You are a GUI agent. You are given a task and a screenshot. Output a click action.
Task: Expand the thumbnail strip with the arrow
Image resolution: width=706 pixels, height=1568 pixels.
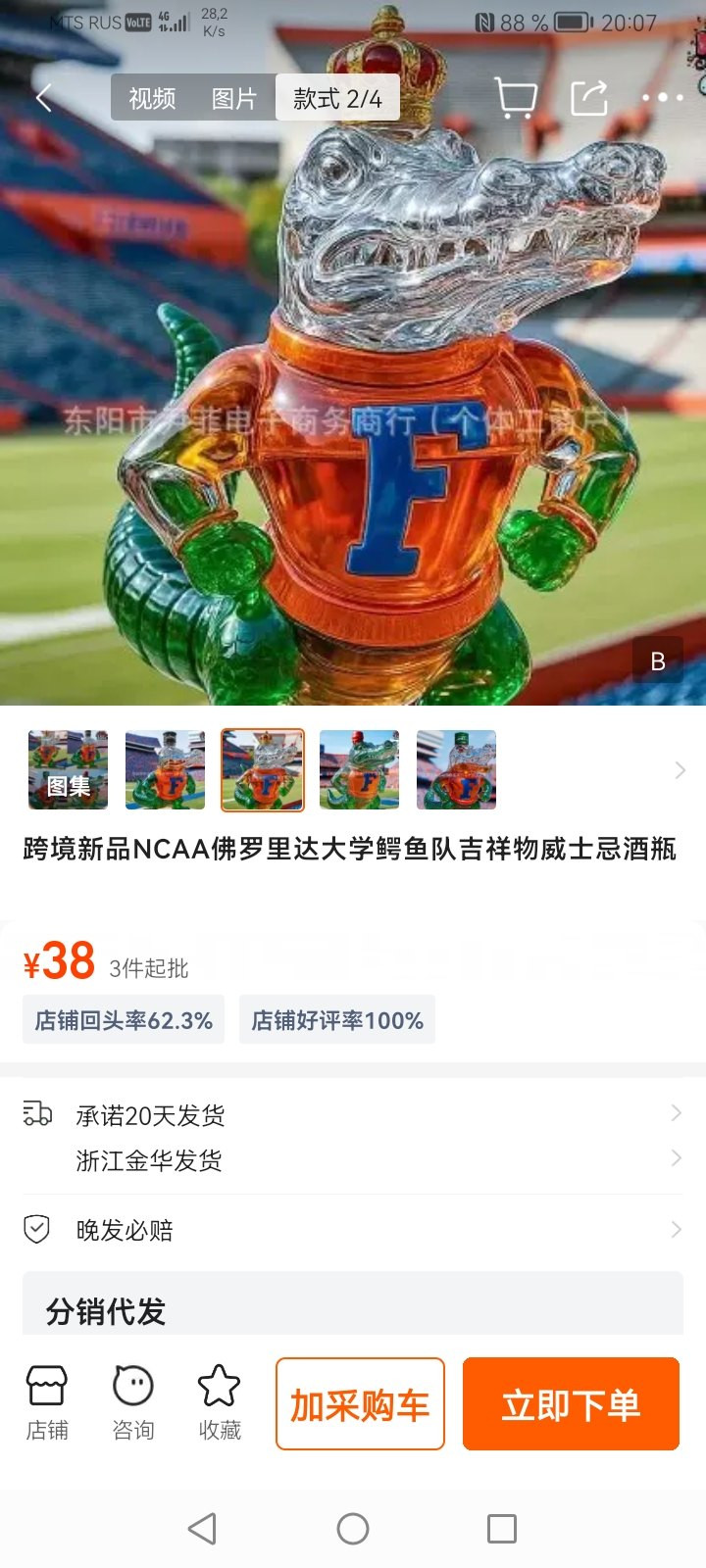680,770
